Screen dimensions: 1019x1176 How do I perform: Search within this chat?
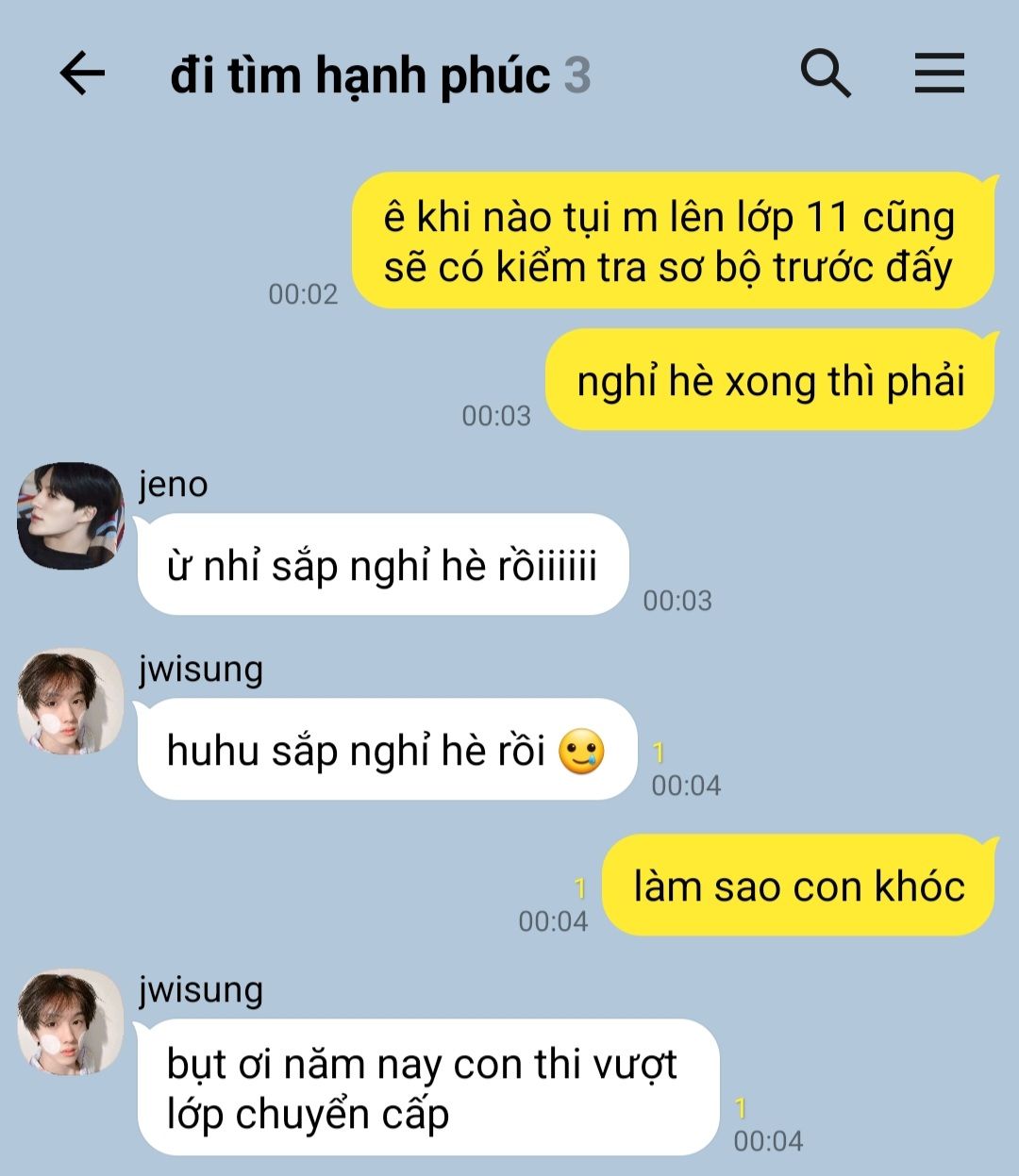[826, 74]
